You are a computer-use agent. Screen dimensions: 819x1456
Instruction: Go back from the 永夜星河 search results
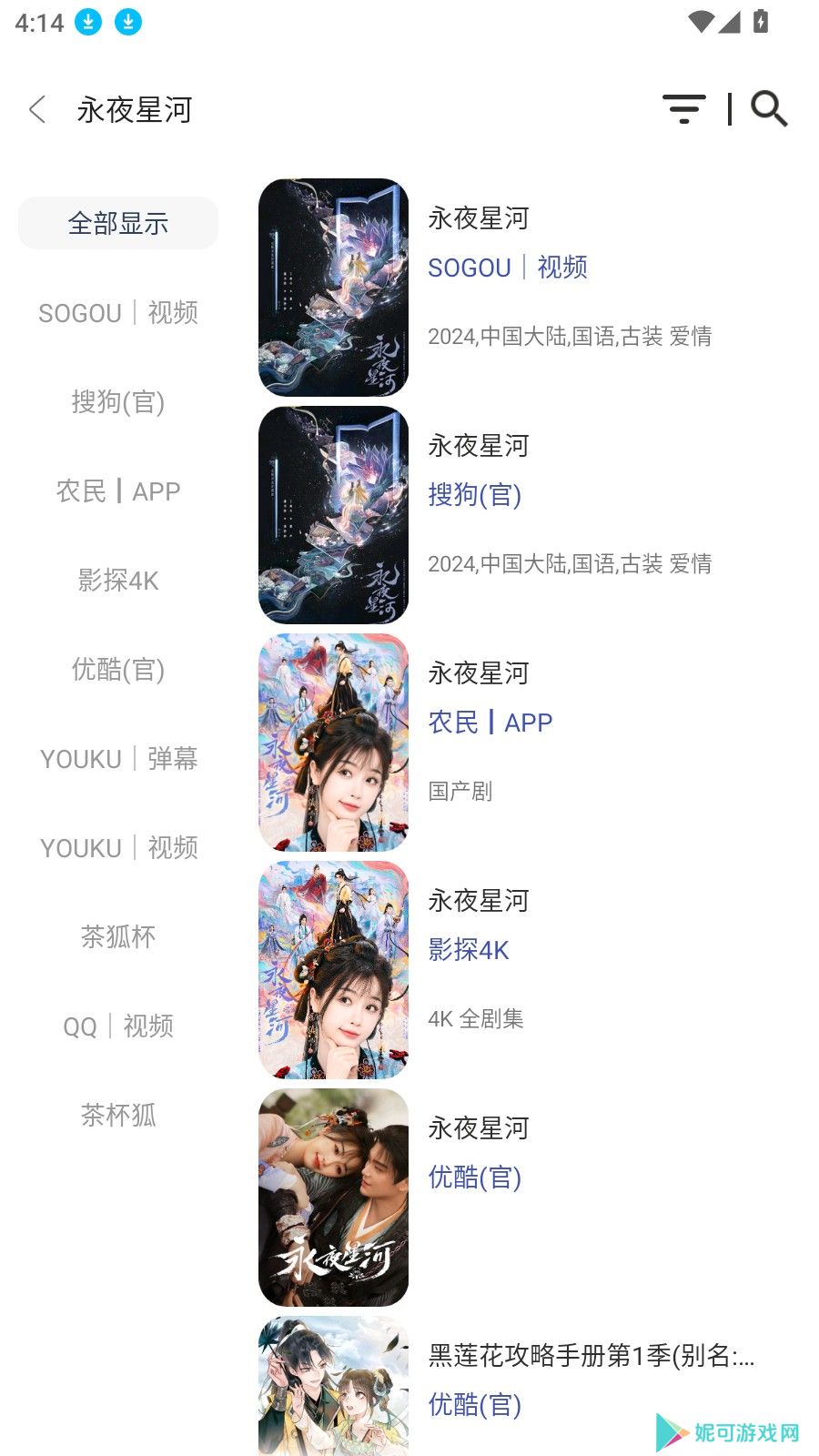38,110
